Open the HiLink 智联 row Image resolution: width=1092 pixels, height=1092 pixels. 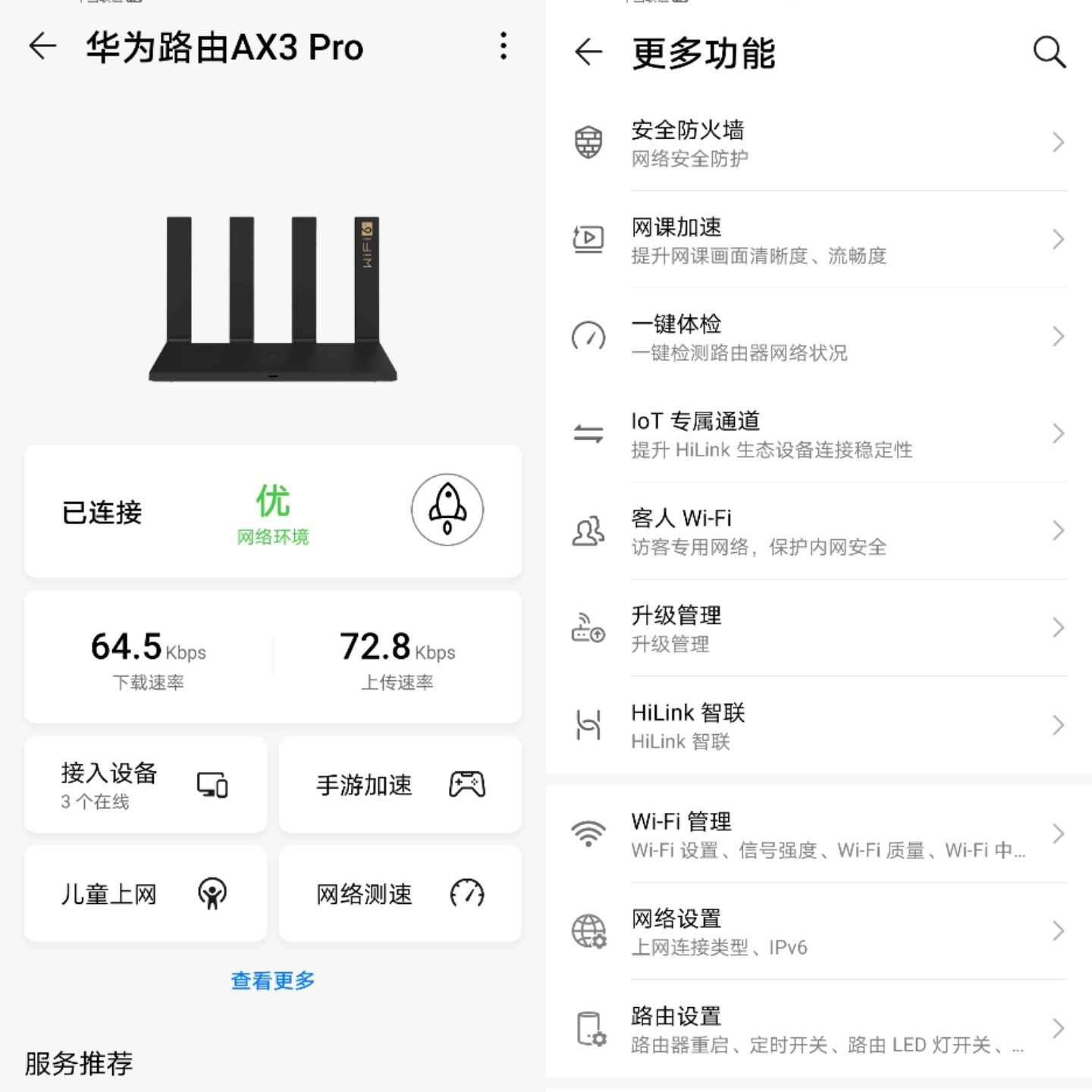click(x=819, y=726)
